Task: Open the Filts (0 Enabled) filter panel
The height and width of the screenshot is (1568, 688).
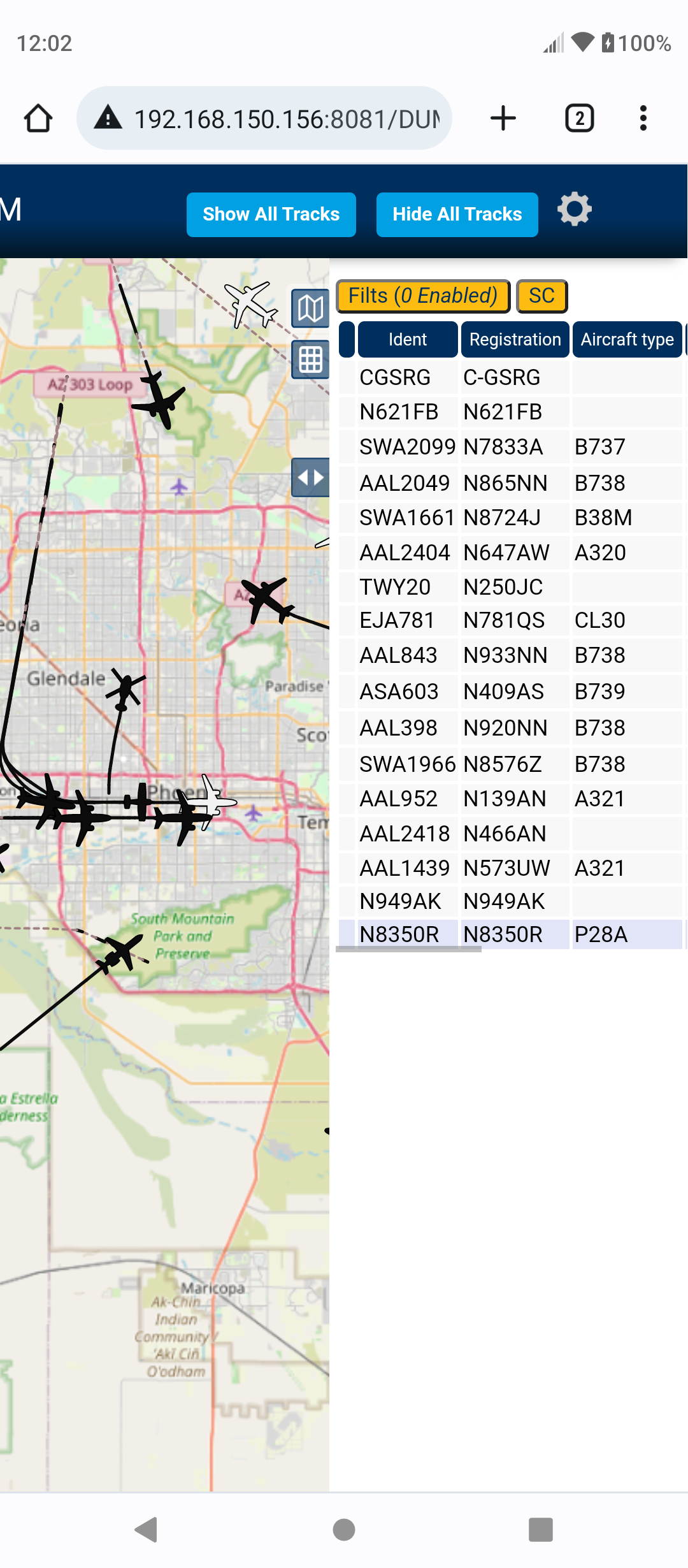Action: (423, 296)
